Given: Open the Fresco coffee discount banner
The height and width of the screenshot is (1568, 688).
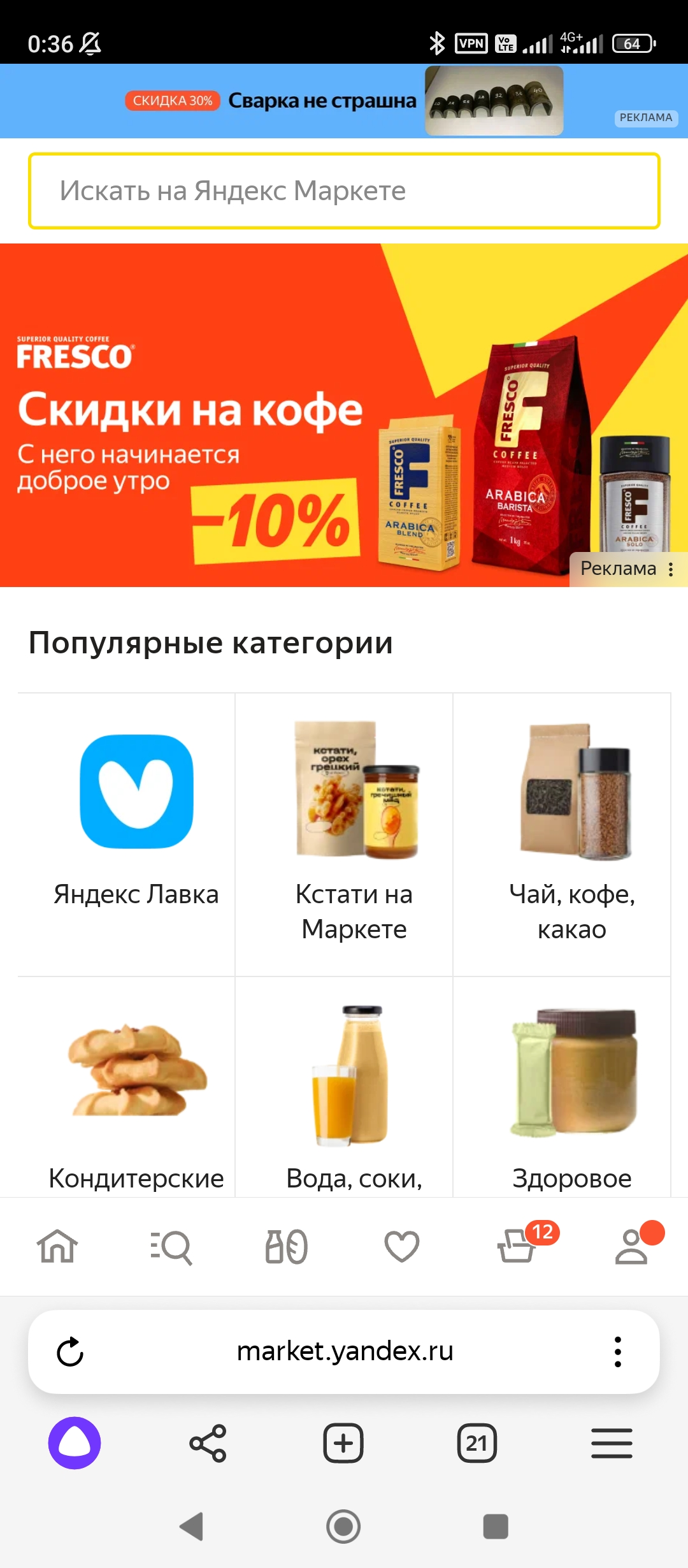Looking at the screenshot, I should pos(344,415).
